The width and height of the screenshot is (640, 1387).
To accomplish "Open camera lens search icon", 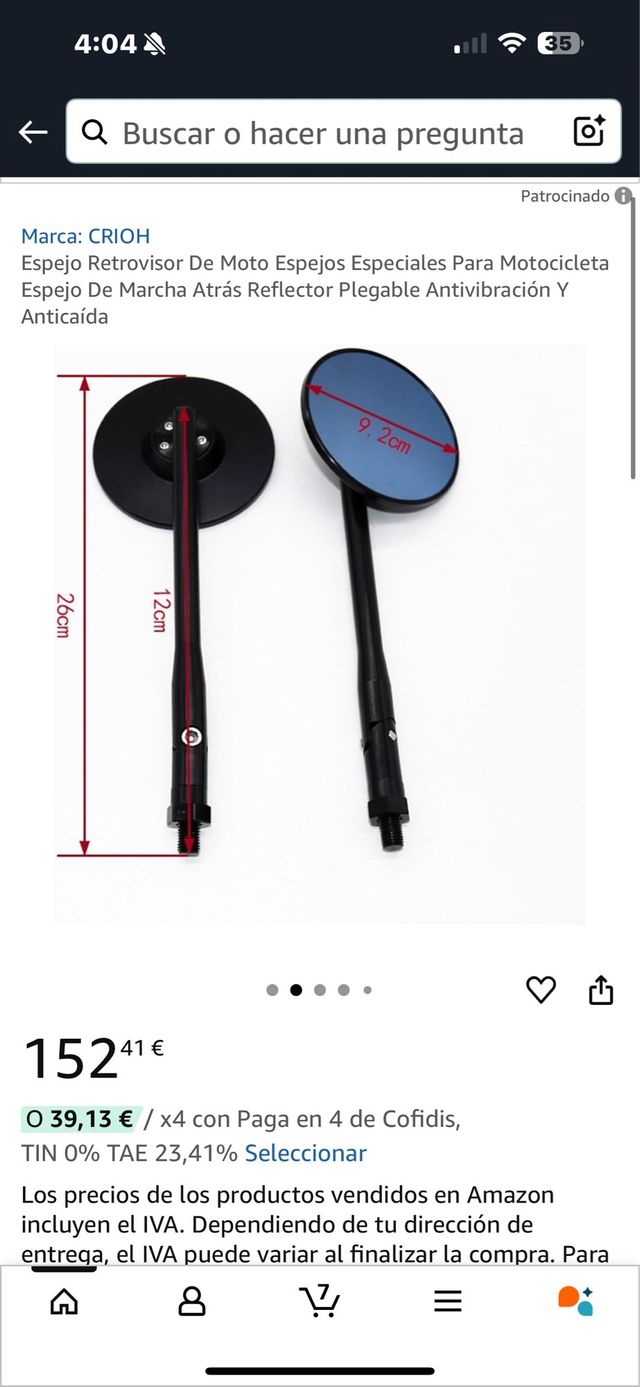I will [588, 132].
